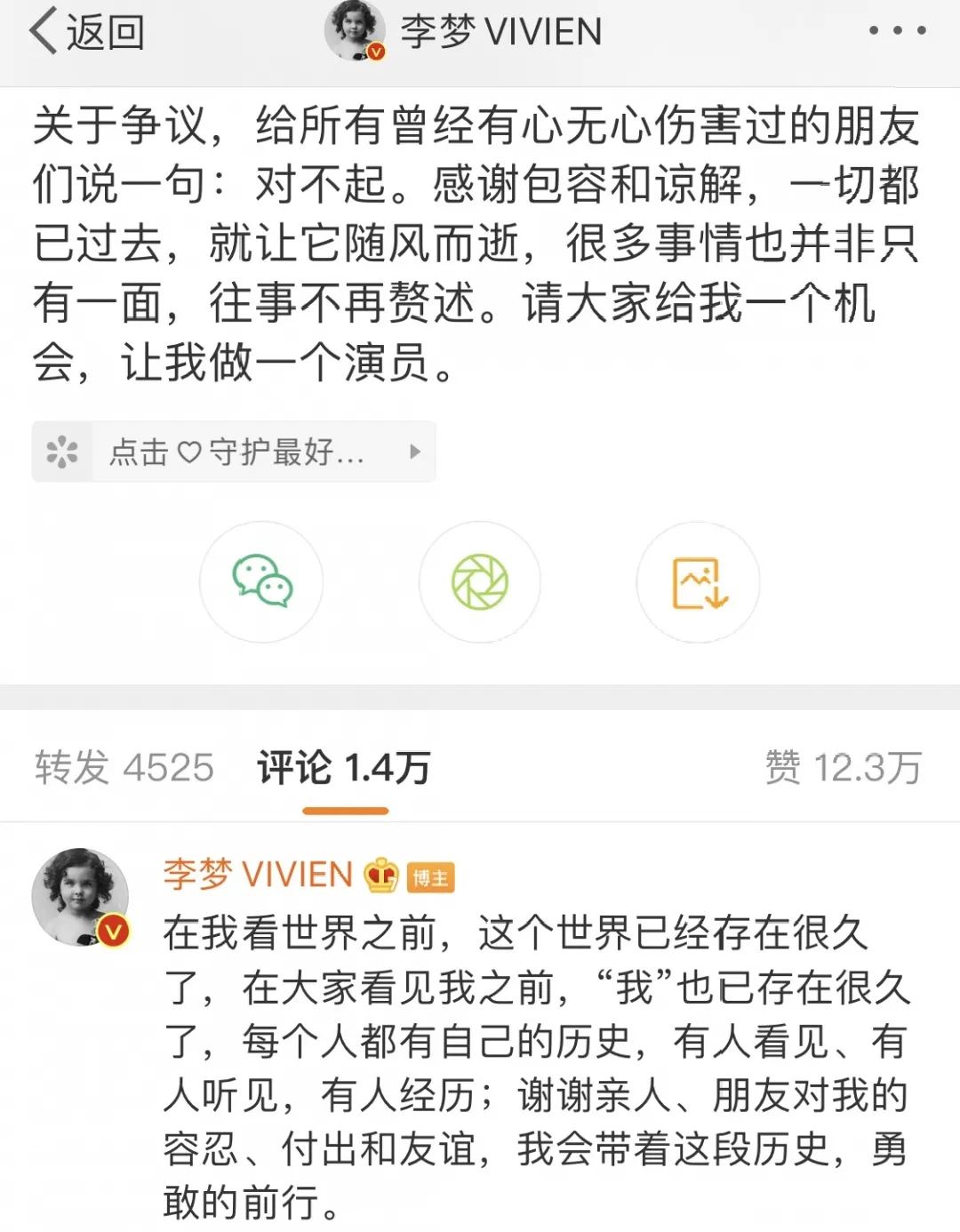Screen dimensions: 960x1232
Task: Go back using the 返回 button
Action: coord(87,32)
